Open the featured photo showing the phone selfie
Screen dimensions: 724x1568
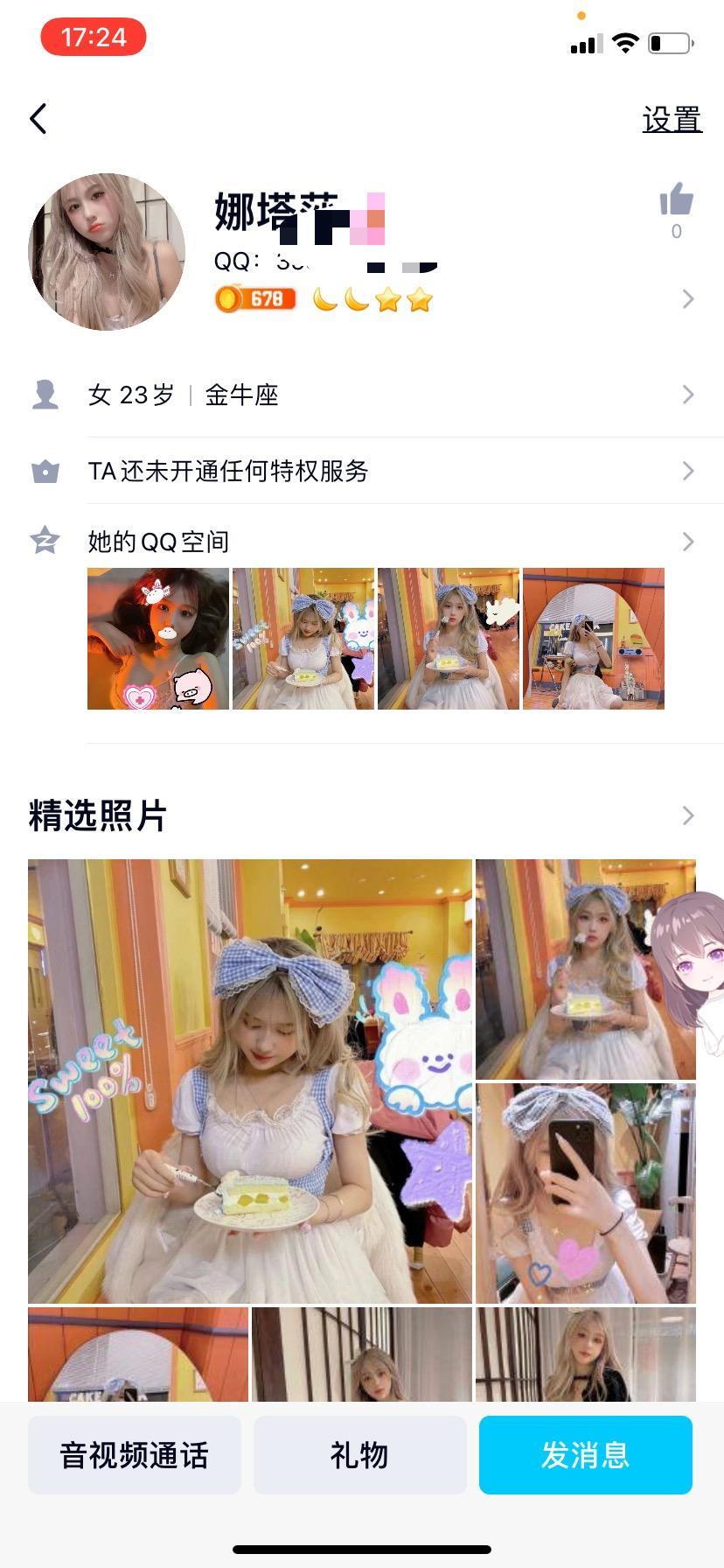click(585, 1193)
